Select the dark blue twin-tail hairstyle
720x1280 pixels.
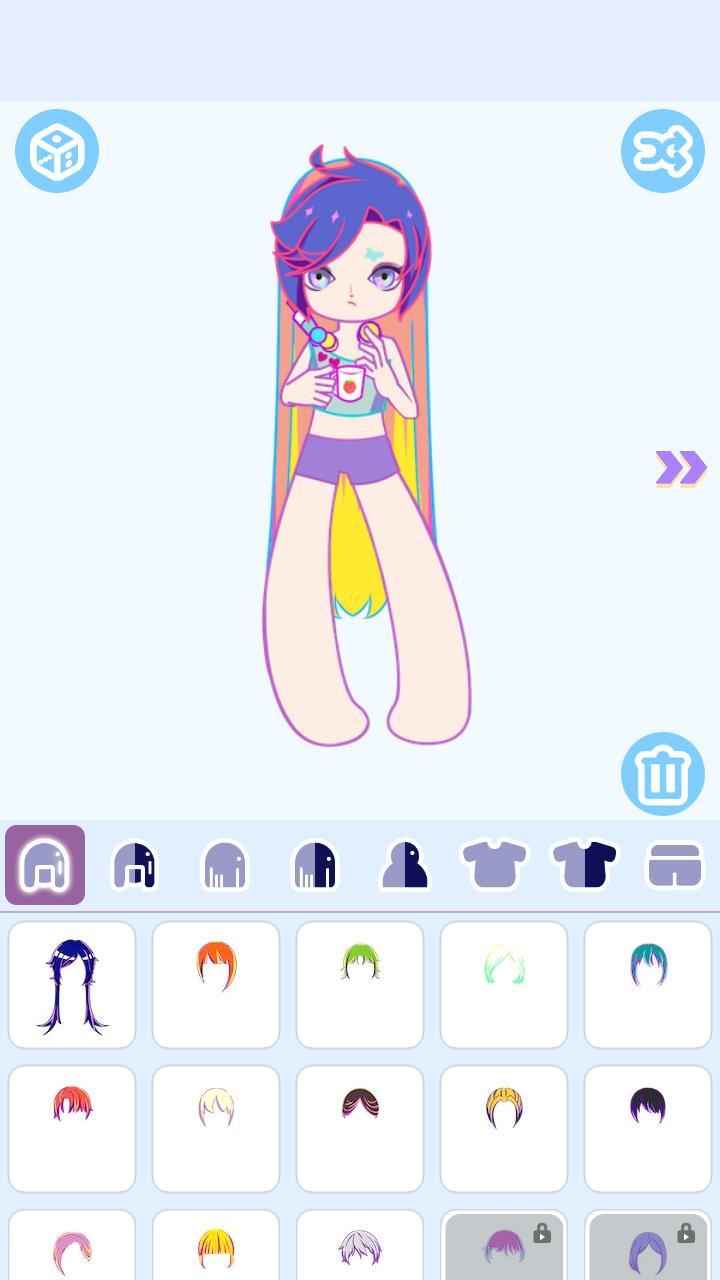click(71, 985)
